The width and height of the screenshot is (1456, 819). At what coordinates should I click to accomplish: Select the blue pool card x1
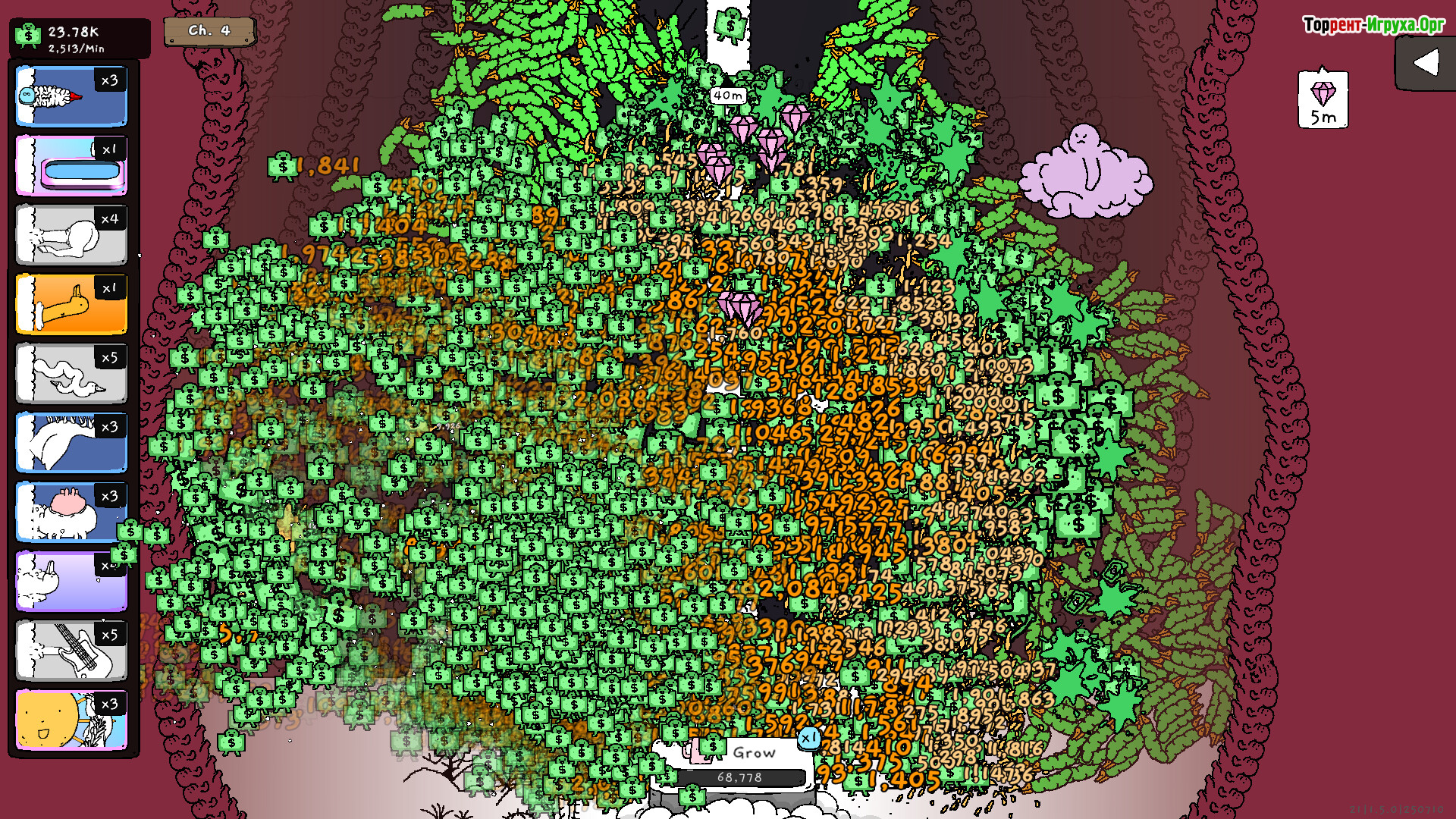tap(71, 166)
